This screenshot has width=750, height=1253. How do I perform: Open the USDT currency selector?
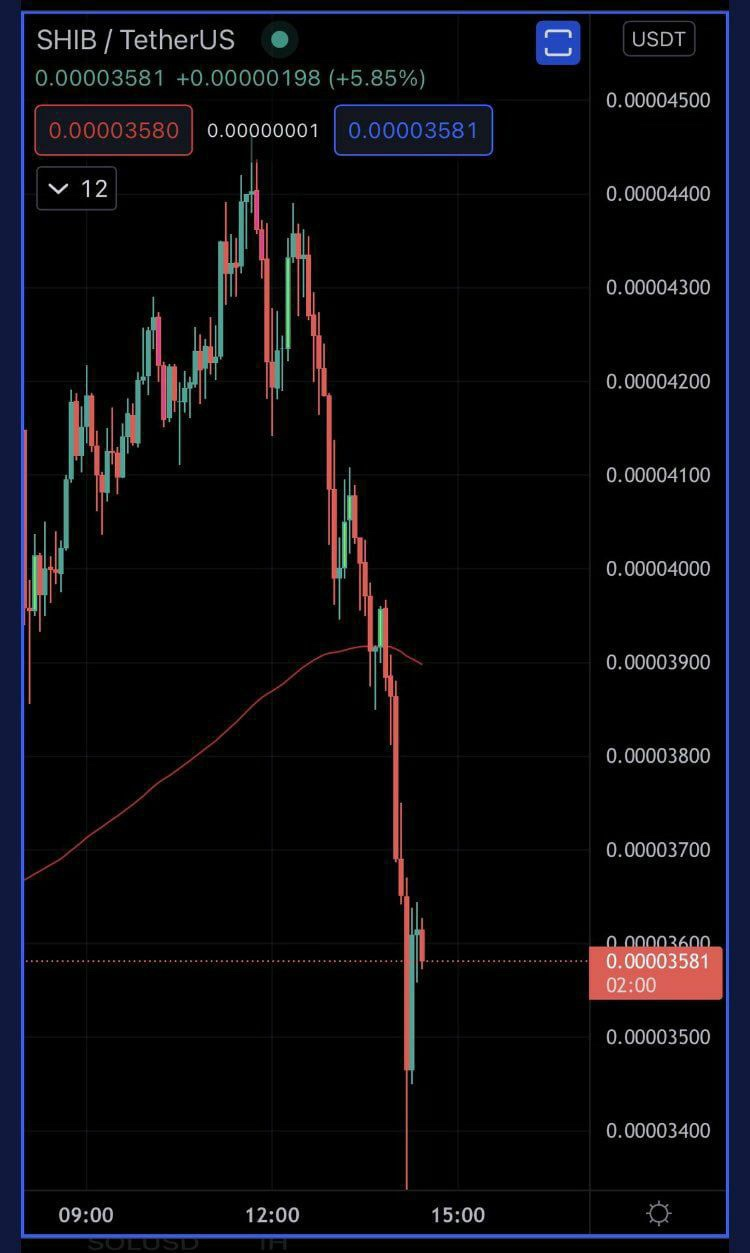coord(659,39)
